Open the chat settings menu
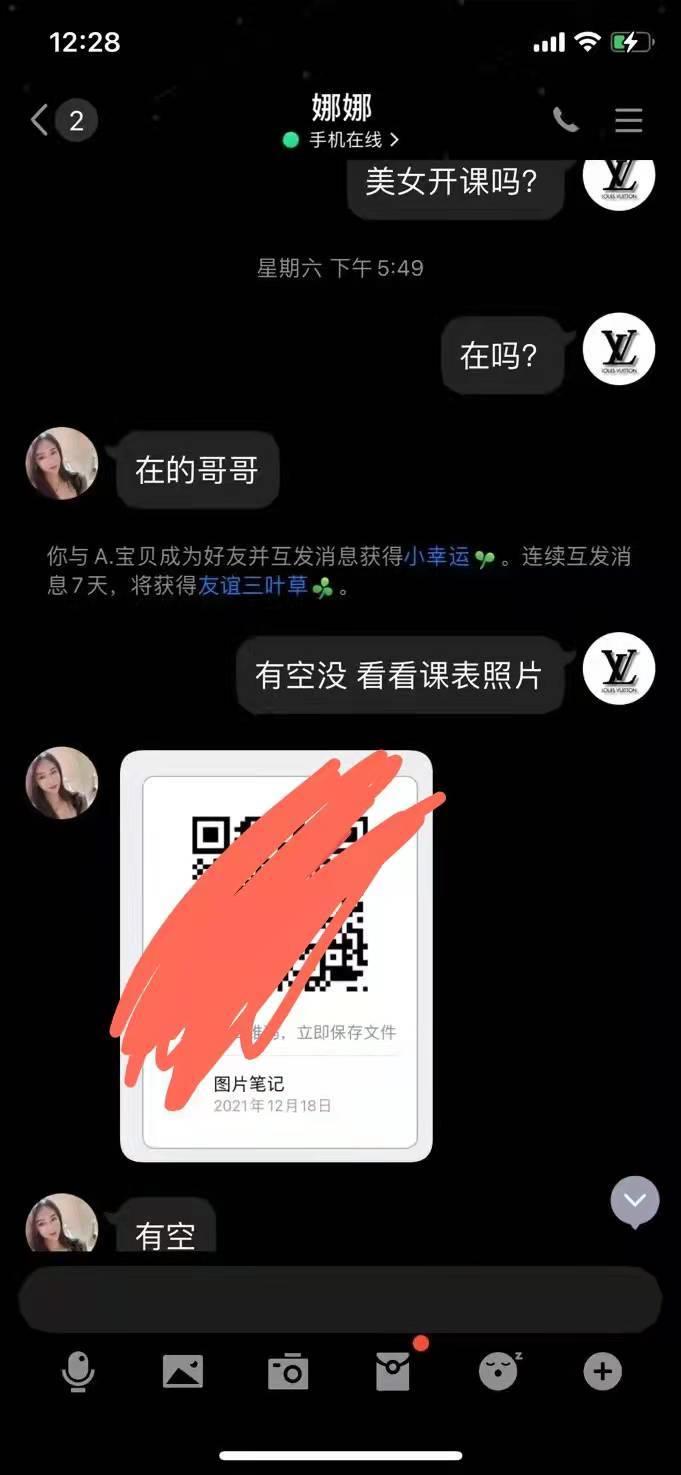Image resolution: width=681 pixels, height=1475 pixels. 629,120
